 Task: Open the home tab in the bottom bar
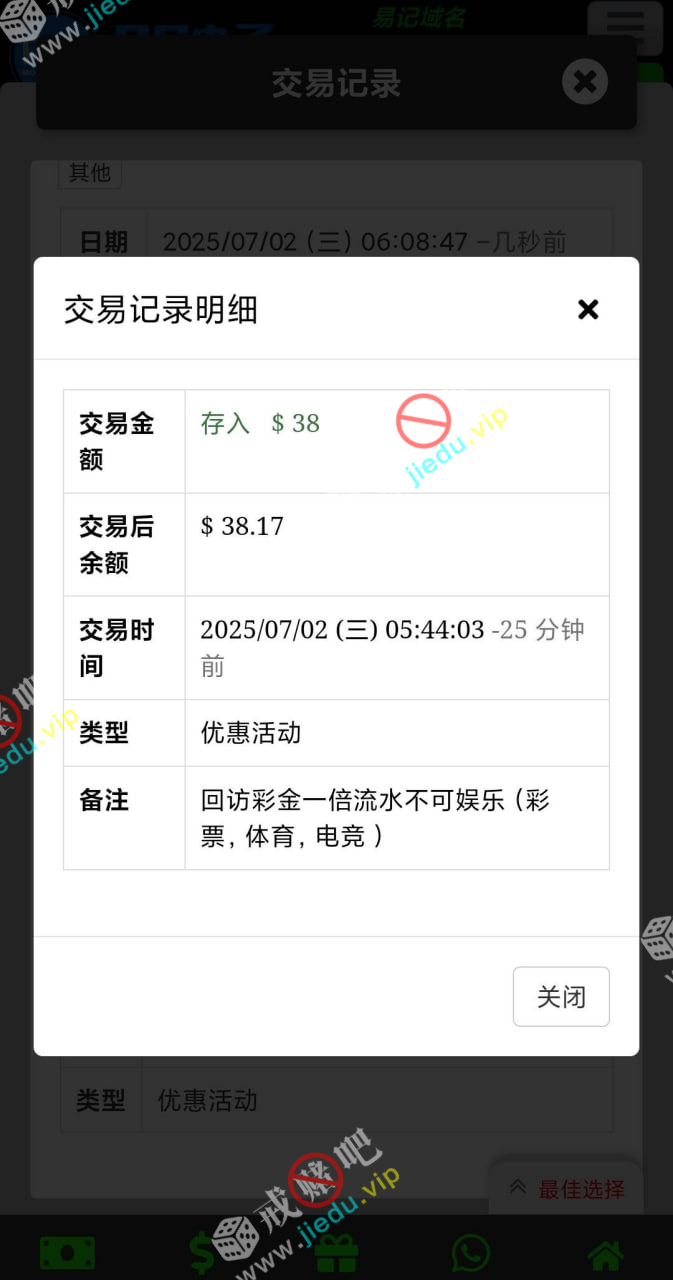[x=605, y=1253]
